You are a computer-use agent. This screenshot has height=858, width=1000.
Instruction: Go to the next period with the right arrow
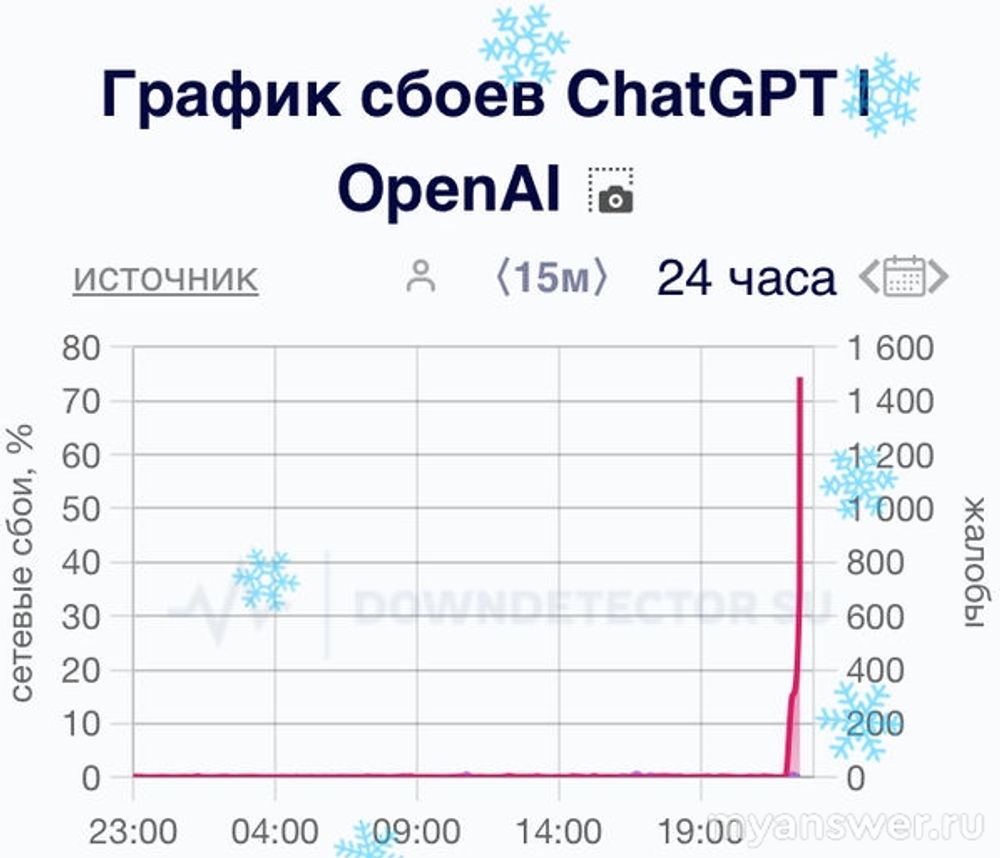[939, 276]
